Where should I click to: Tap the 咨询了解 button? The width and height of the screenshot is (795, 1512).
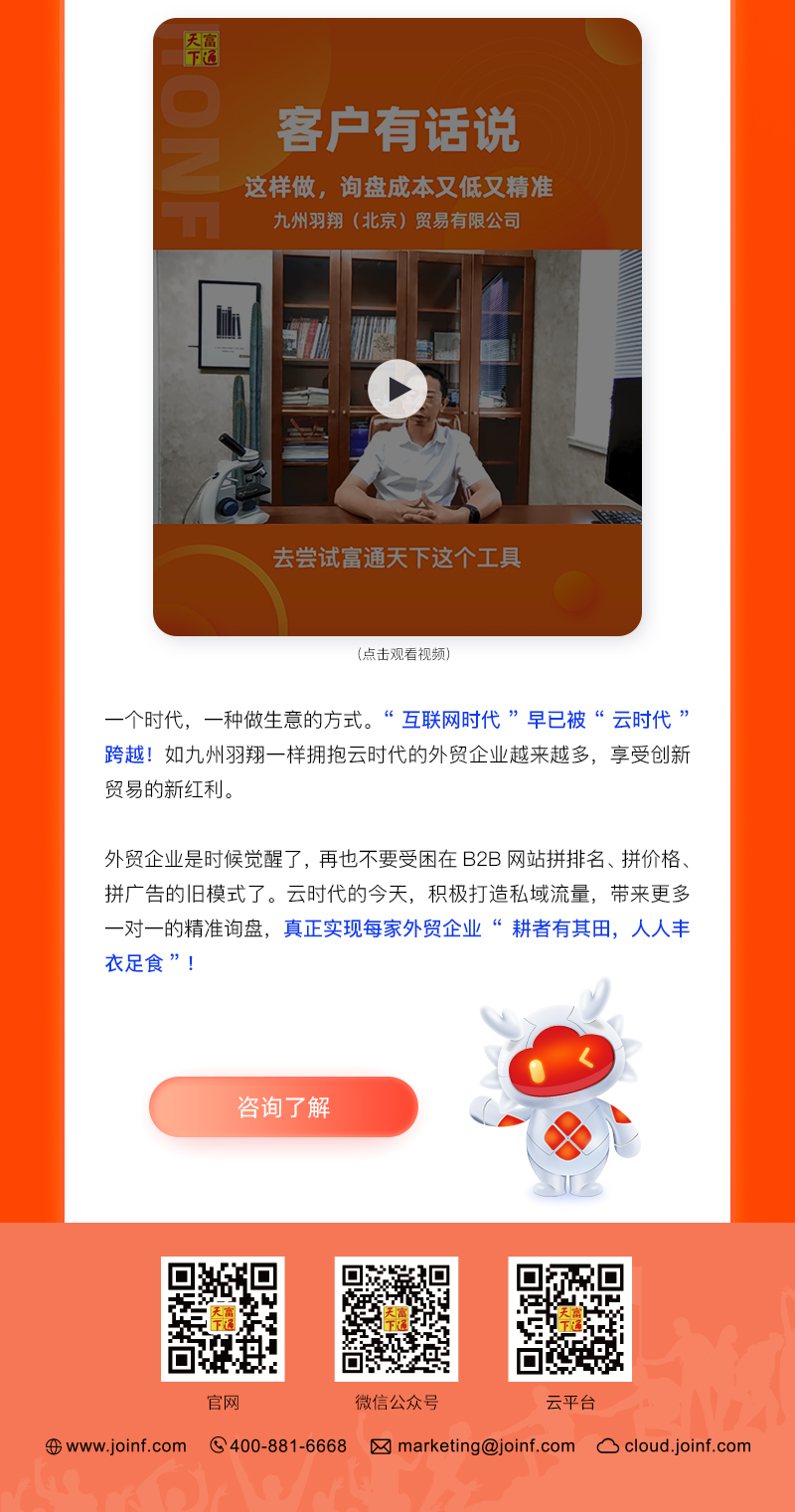click(283, 1106)
